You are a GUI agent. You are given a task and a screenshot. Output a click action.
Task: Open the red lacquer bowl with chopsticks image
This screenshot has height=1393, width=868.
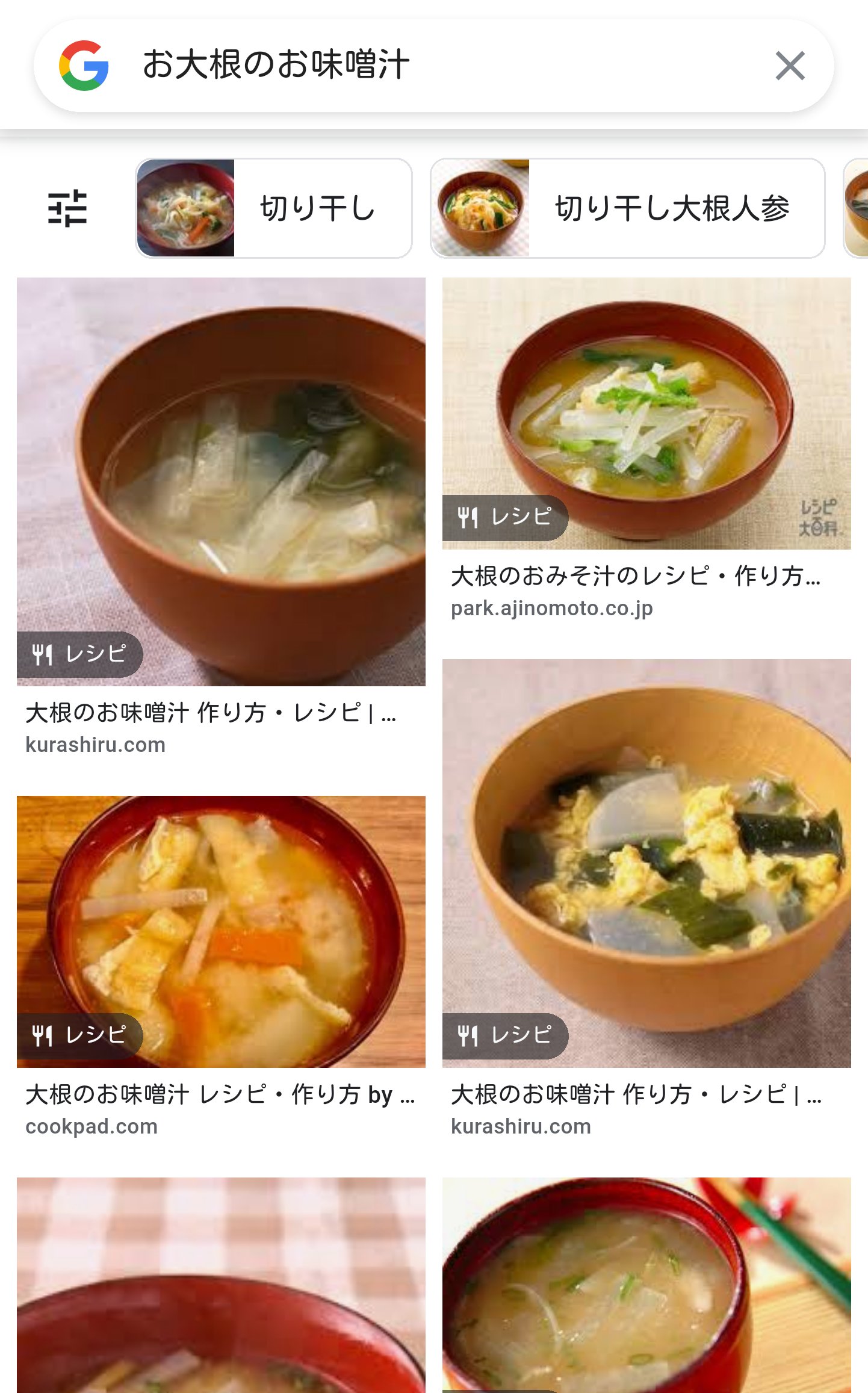pyautogui.click(x=646, y=1285)
